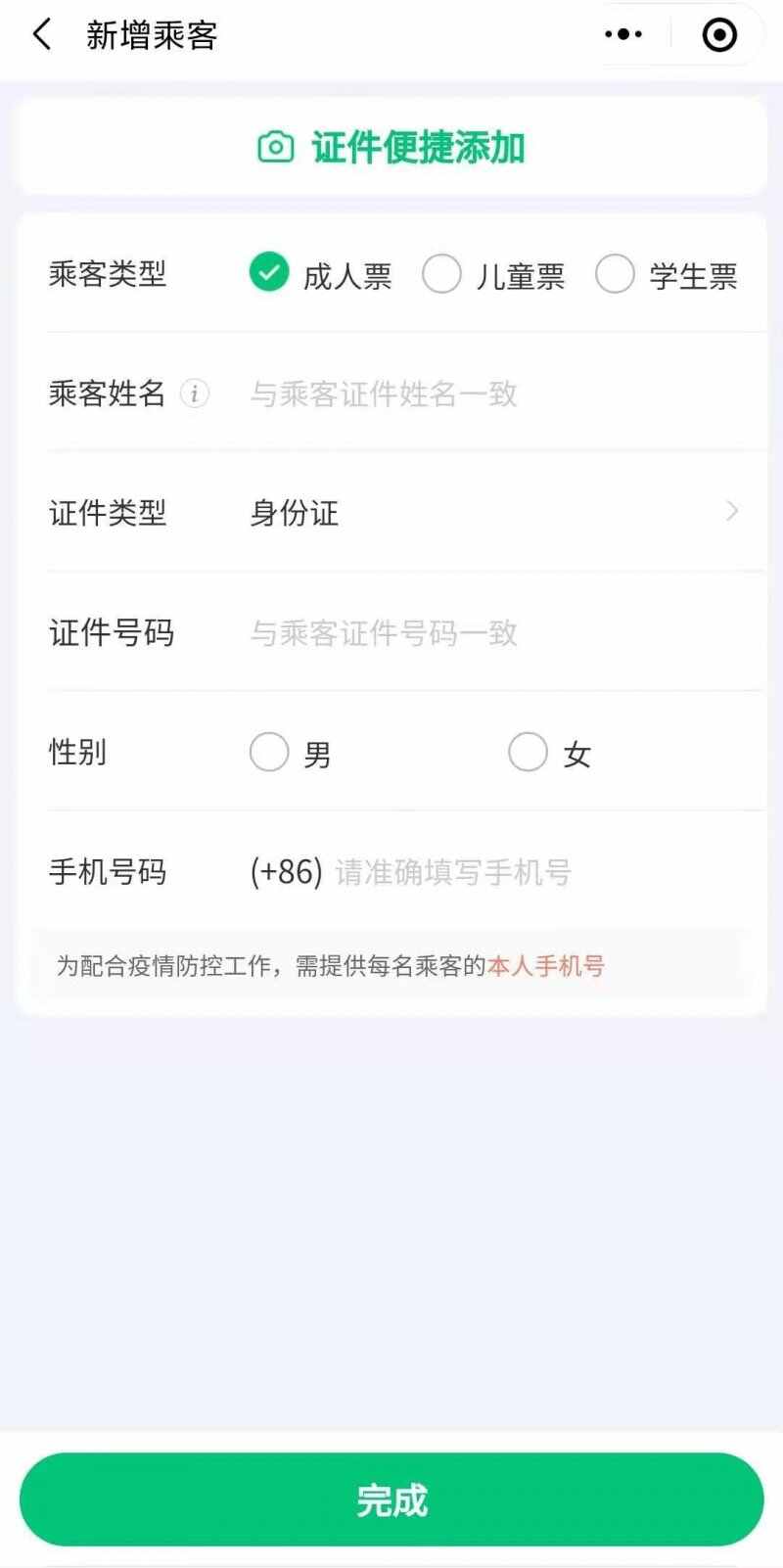Tap 完成 to save passenger
The height and width of the screenshot is (1568, 783).
(391, 1499)
